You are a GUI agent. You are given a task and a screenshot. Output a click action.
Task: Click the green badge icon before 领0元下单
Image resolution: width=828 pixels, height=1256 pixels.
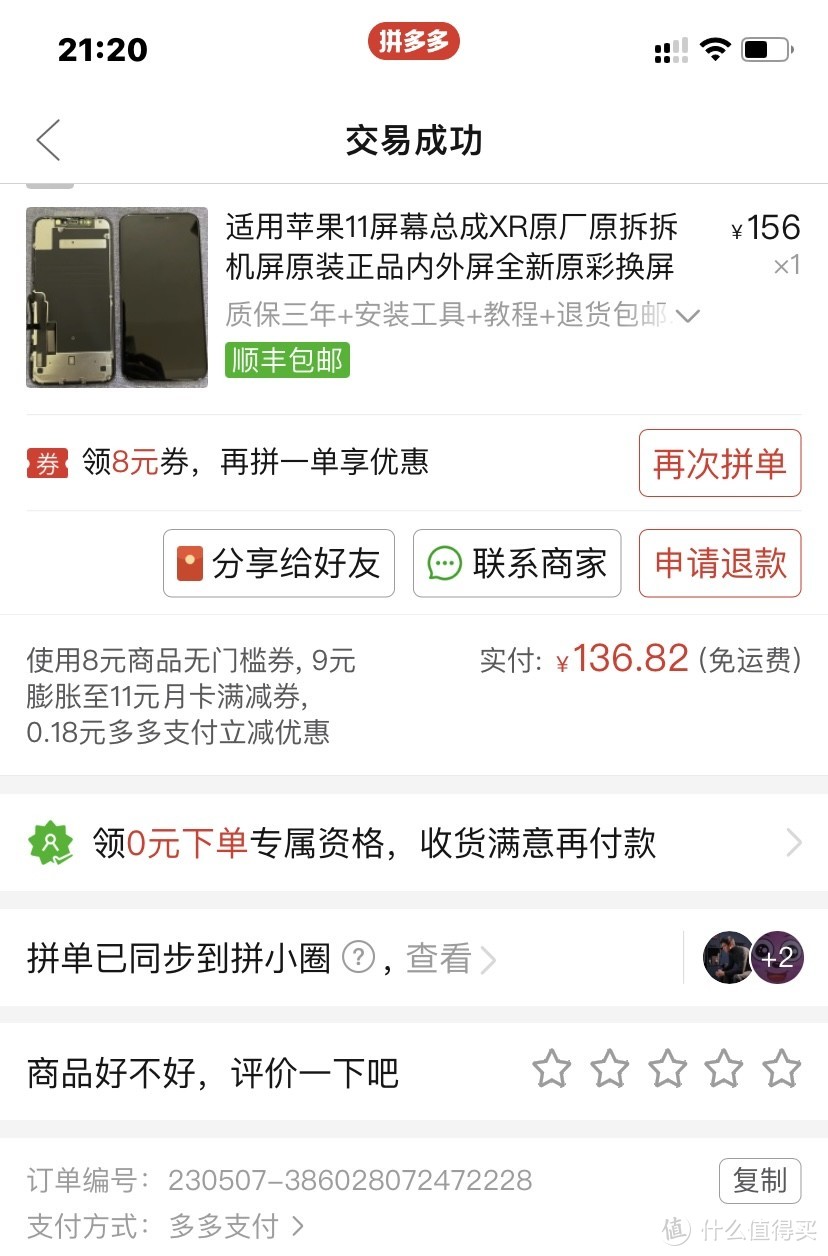pos(52,843)
